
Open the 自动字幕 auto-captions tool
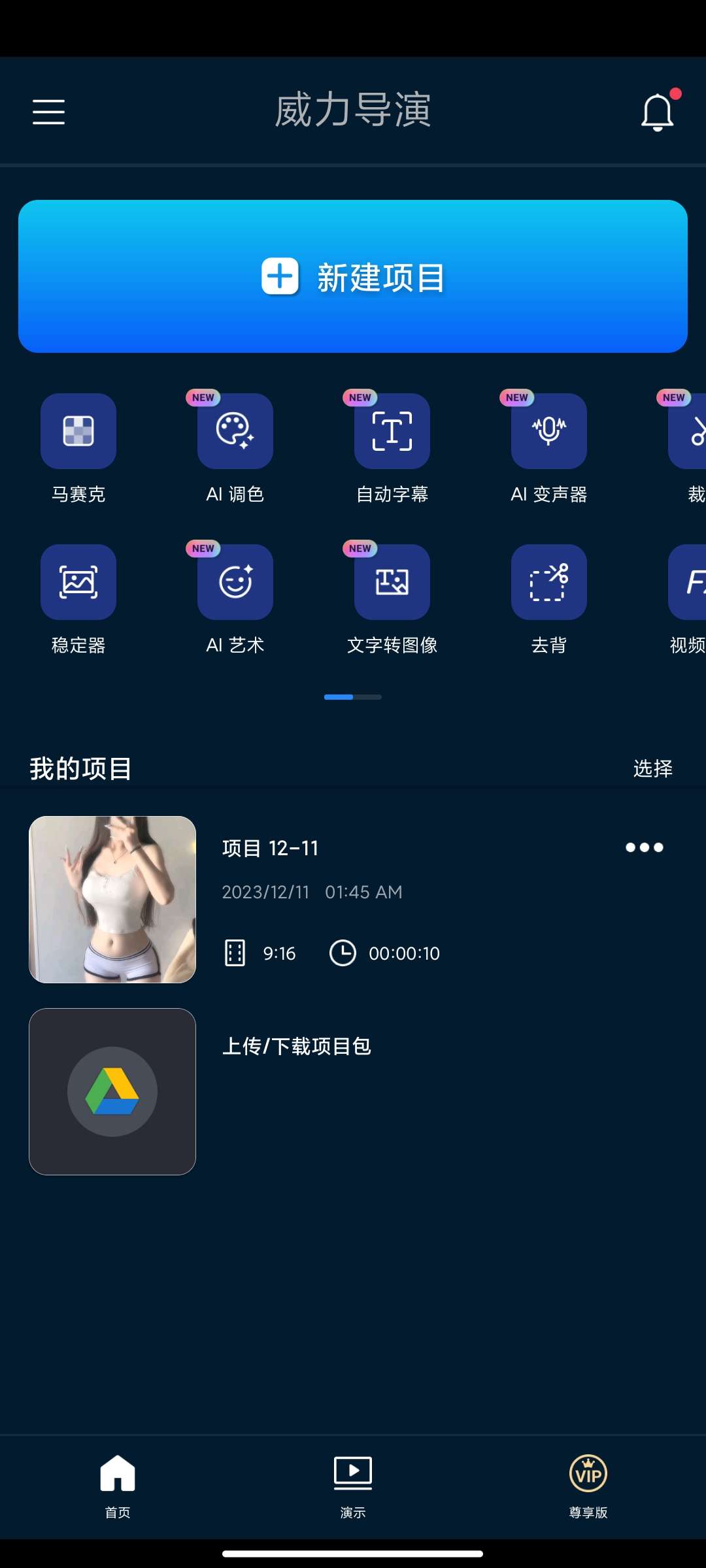(392, 431)
